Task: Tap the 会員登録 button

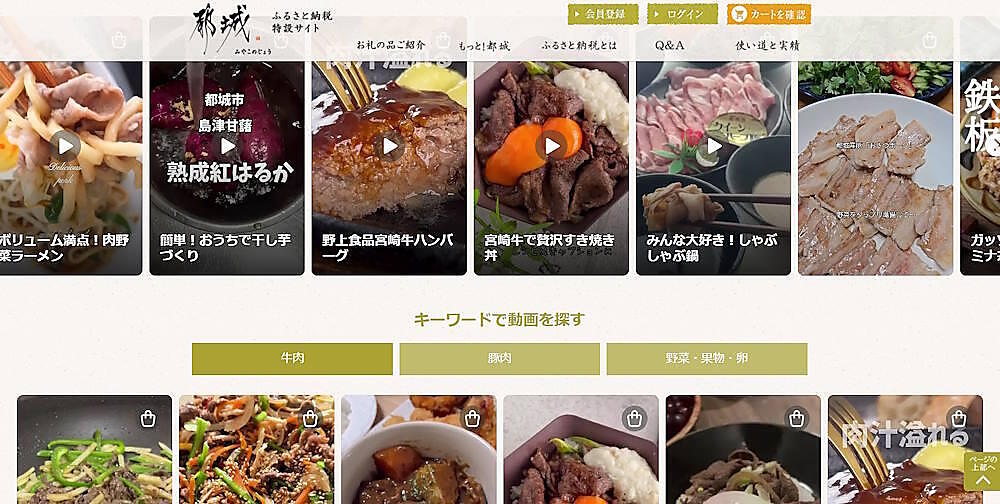Action: (x=603, y=14)
